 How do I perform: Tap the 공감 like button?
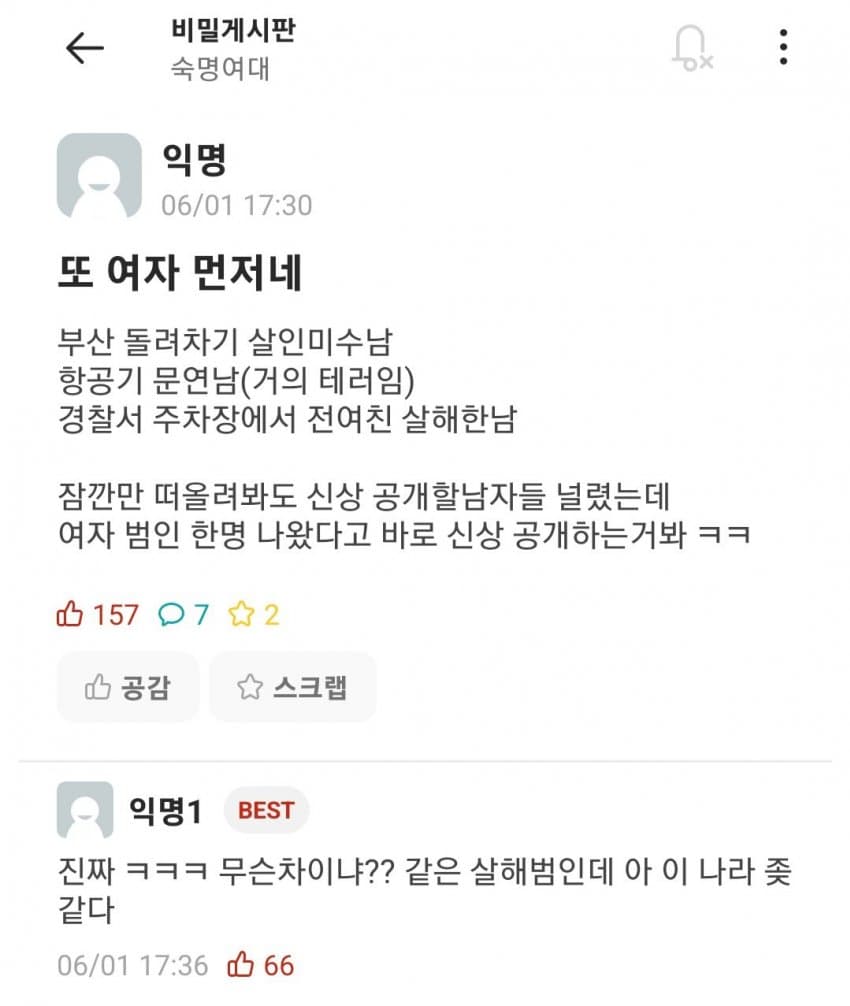pyautogui.click(x=128, y=687)
